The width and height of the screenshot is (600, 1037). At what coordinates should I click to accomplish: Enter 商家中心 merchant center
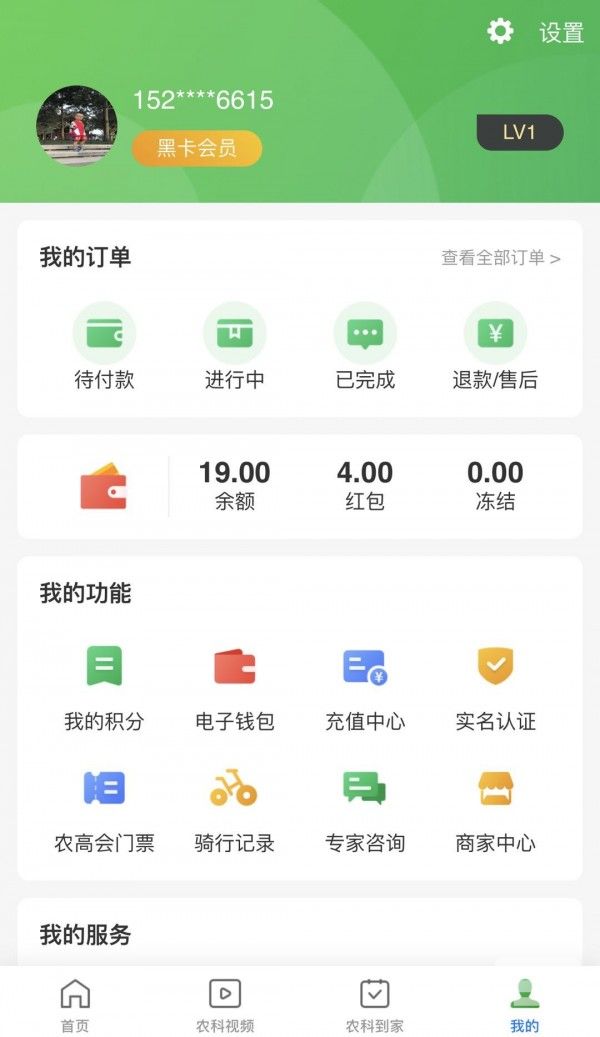(495, 809)
